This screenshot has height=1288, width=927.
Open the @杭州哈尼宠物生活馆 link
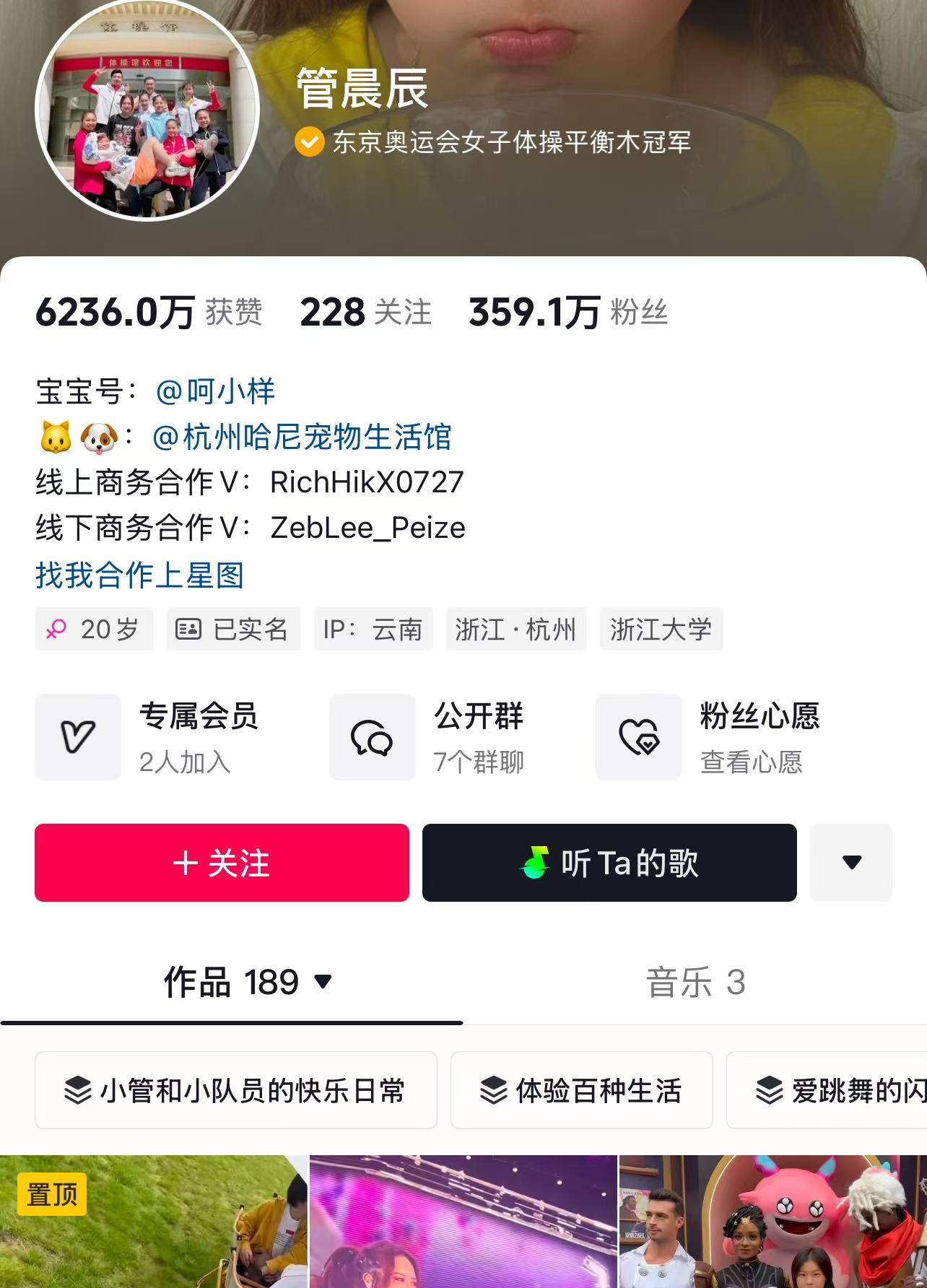tap(302, 438)
